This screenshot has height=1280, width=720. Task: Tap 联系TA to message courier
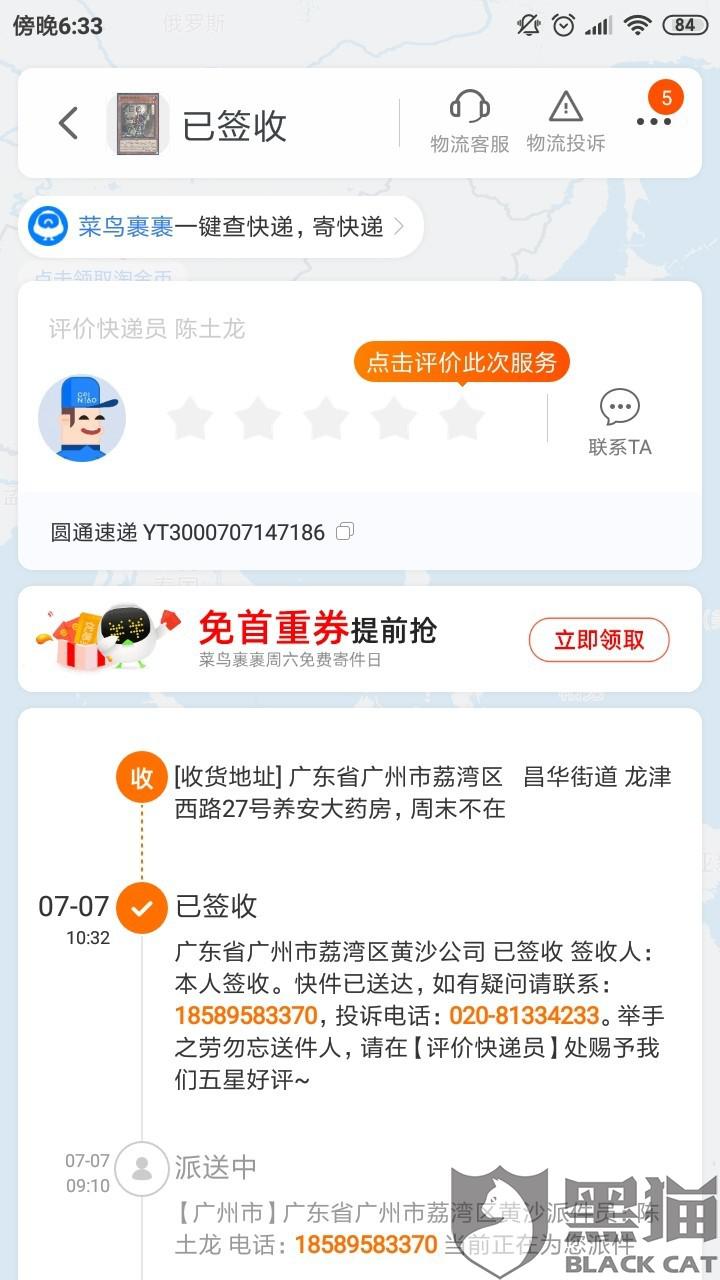point(620,423)
